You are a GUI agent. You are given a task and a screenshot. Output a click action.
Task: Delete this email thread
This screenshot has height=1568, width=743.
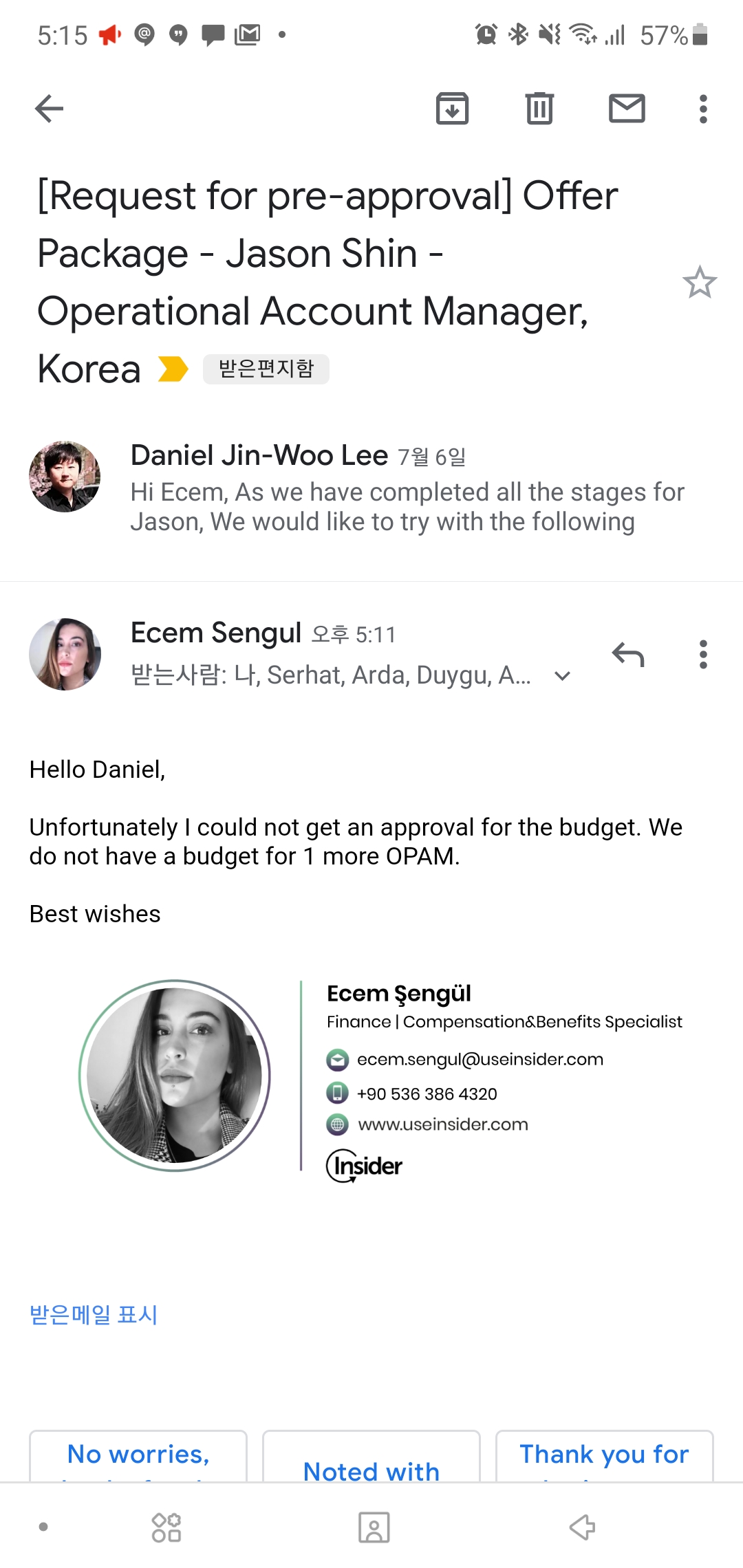pyautogui.click(x=539, y=109)
